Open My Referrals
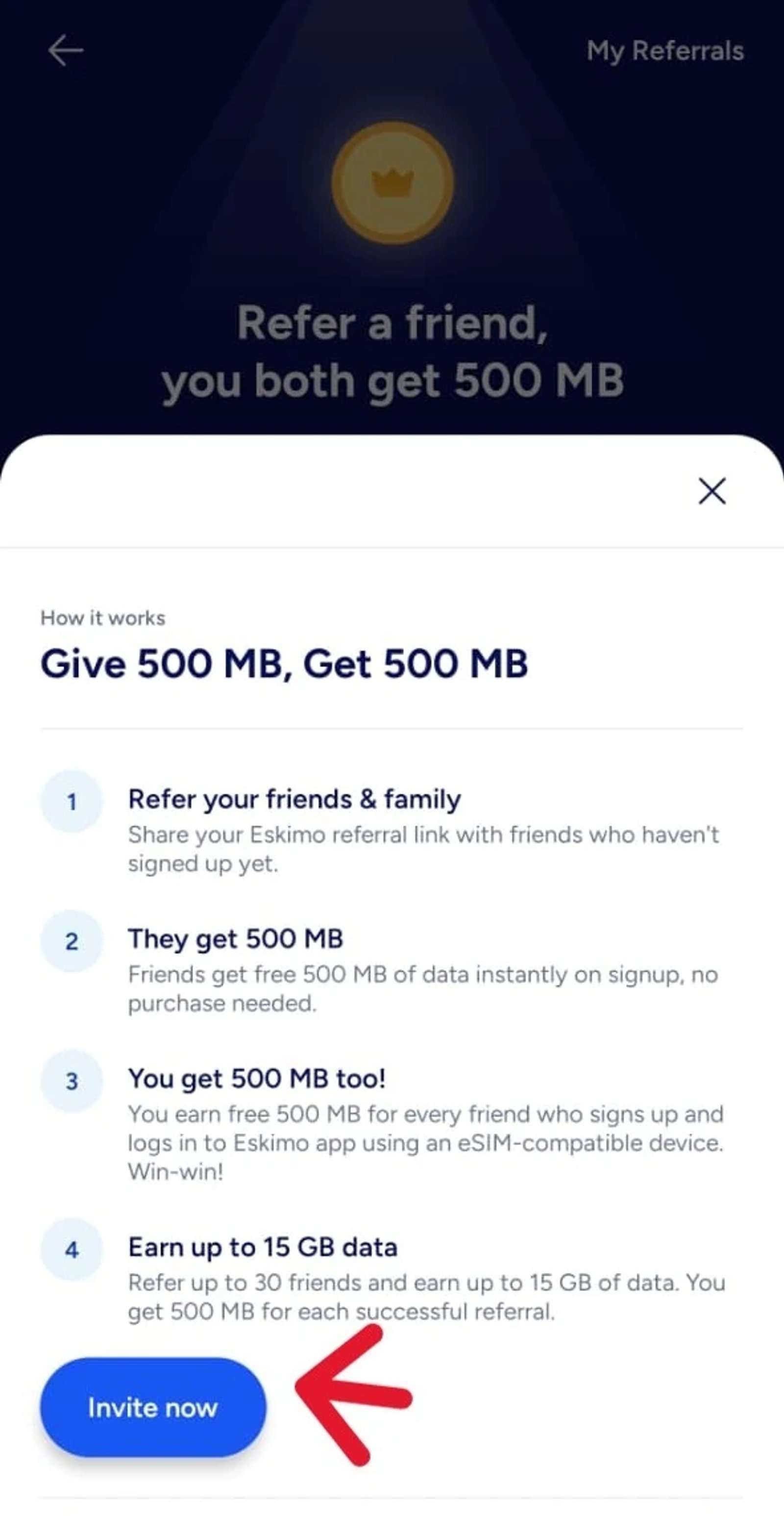784x1516 pixels. tap(665, 51)
